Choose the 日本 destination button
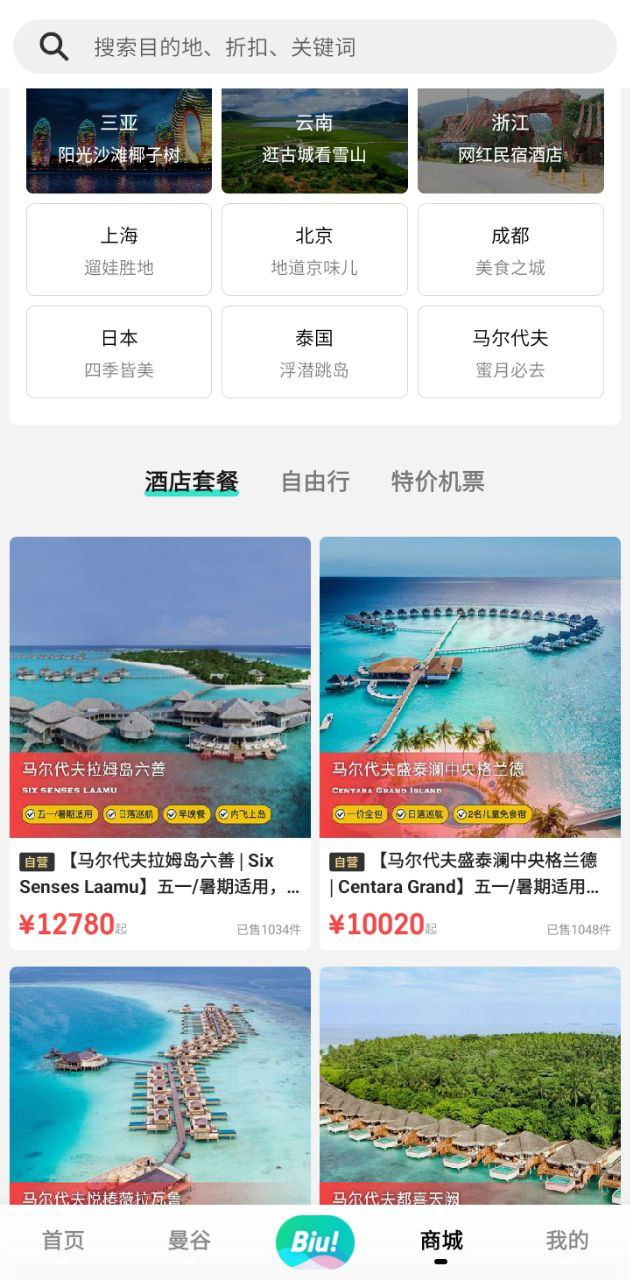The width and height of the screenshot is (630, 1280). pos(119,352)
